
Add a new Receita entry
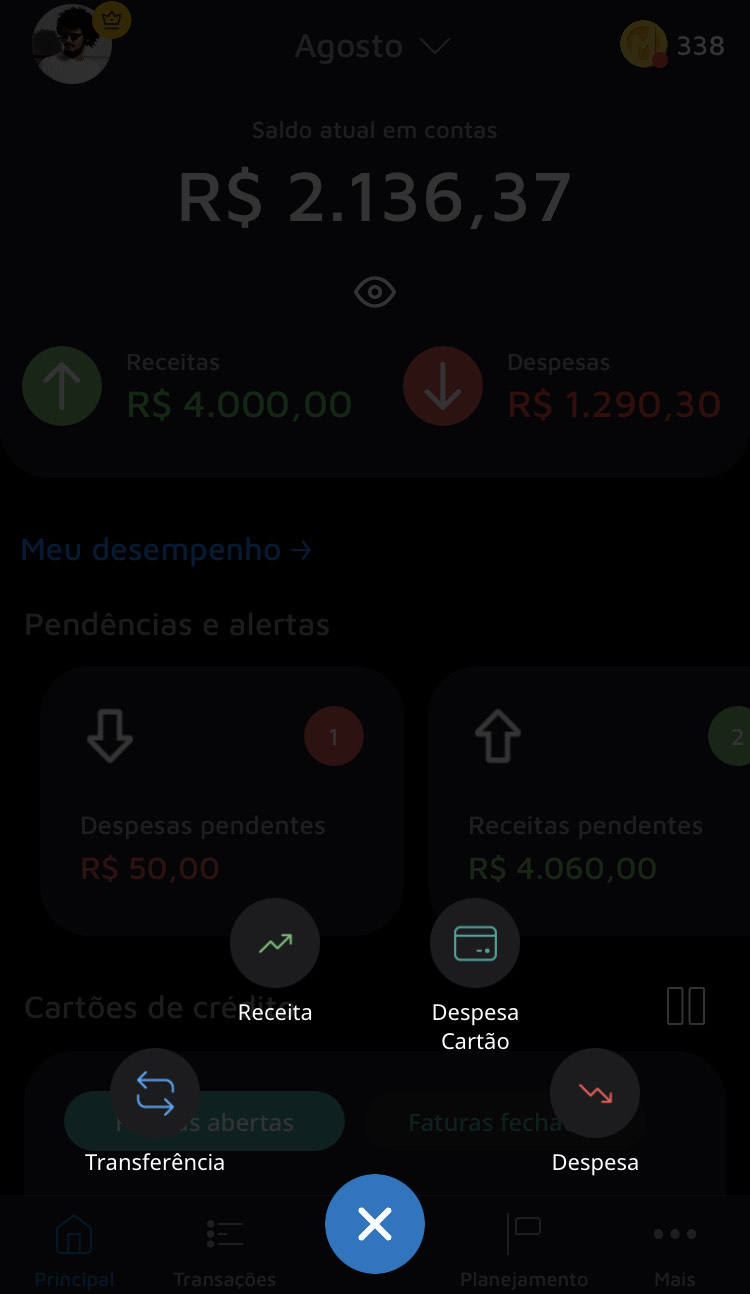[x=275, y=943]
